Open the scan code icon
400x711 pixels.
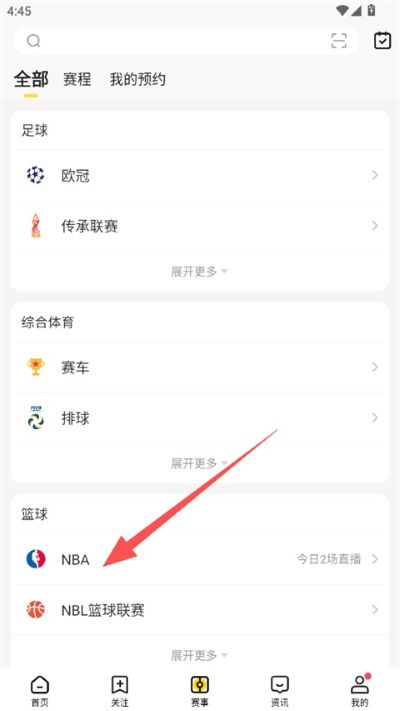tap(339, 41)
